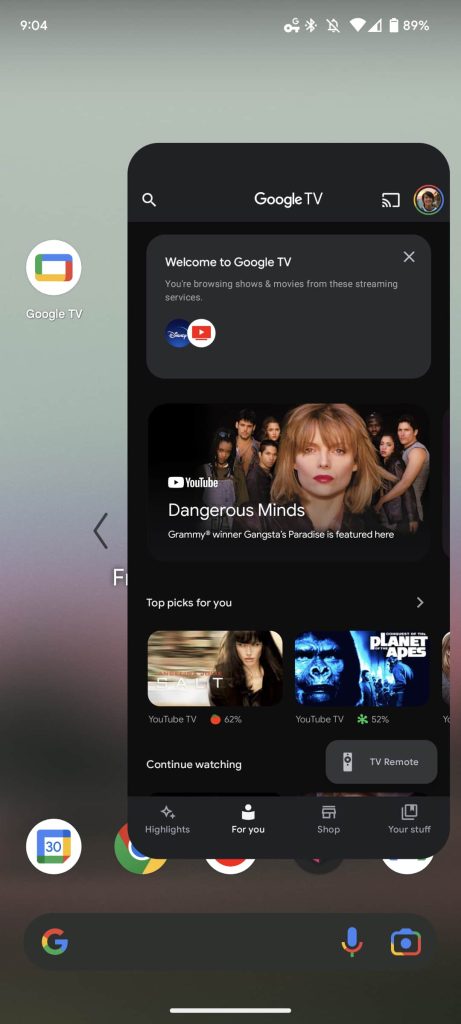Dismiss the Welcome to Google TV card

[x=409, y=257]
